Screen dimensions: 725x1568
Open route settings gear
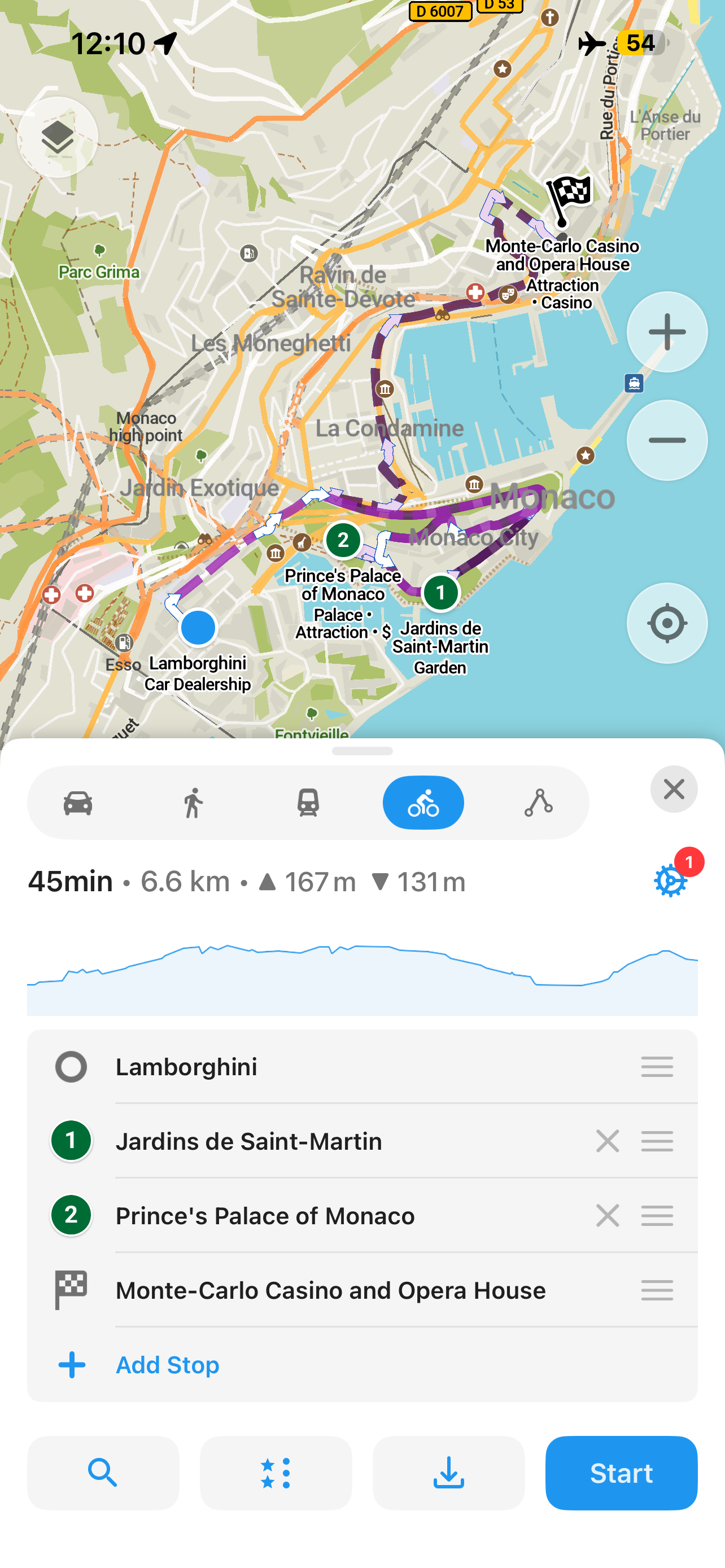(670, 880)
